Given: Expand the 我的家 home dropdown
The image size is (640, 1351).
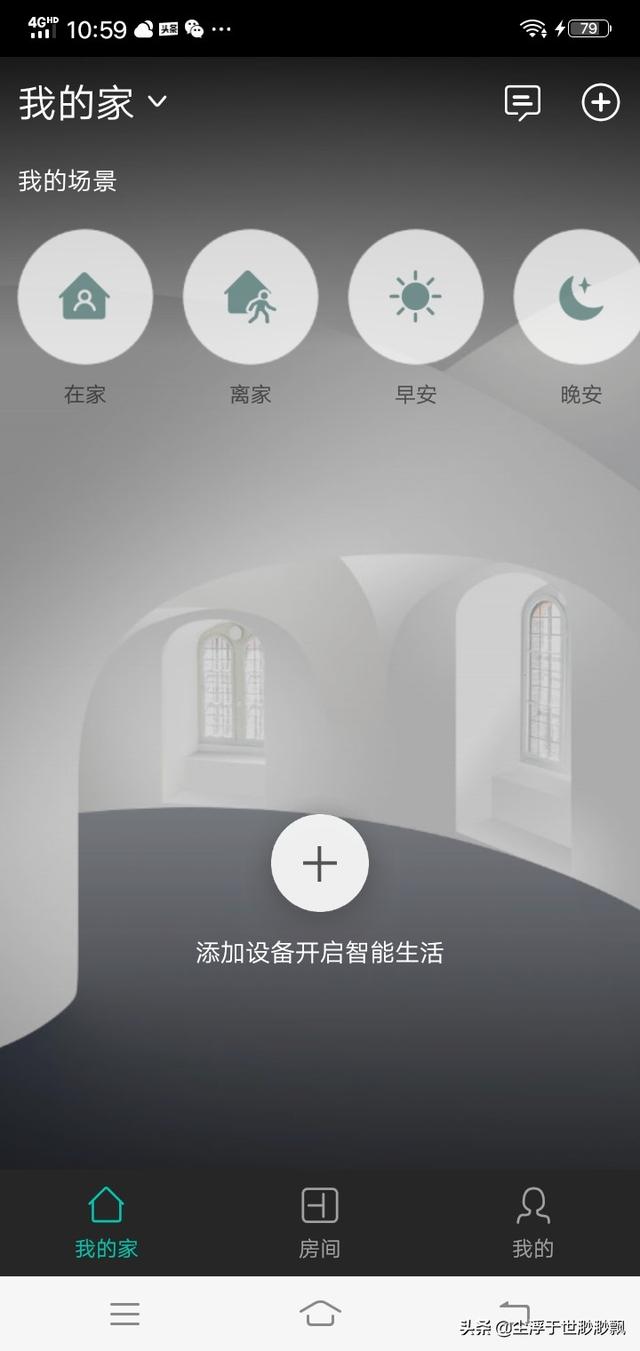Looking at the screenshot, I should coord(93,103).
